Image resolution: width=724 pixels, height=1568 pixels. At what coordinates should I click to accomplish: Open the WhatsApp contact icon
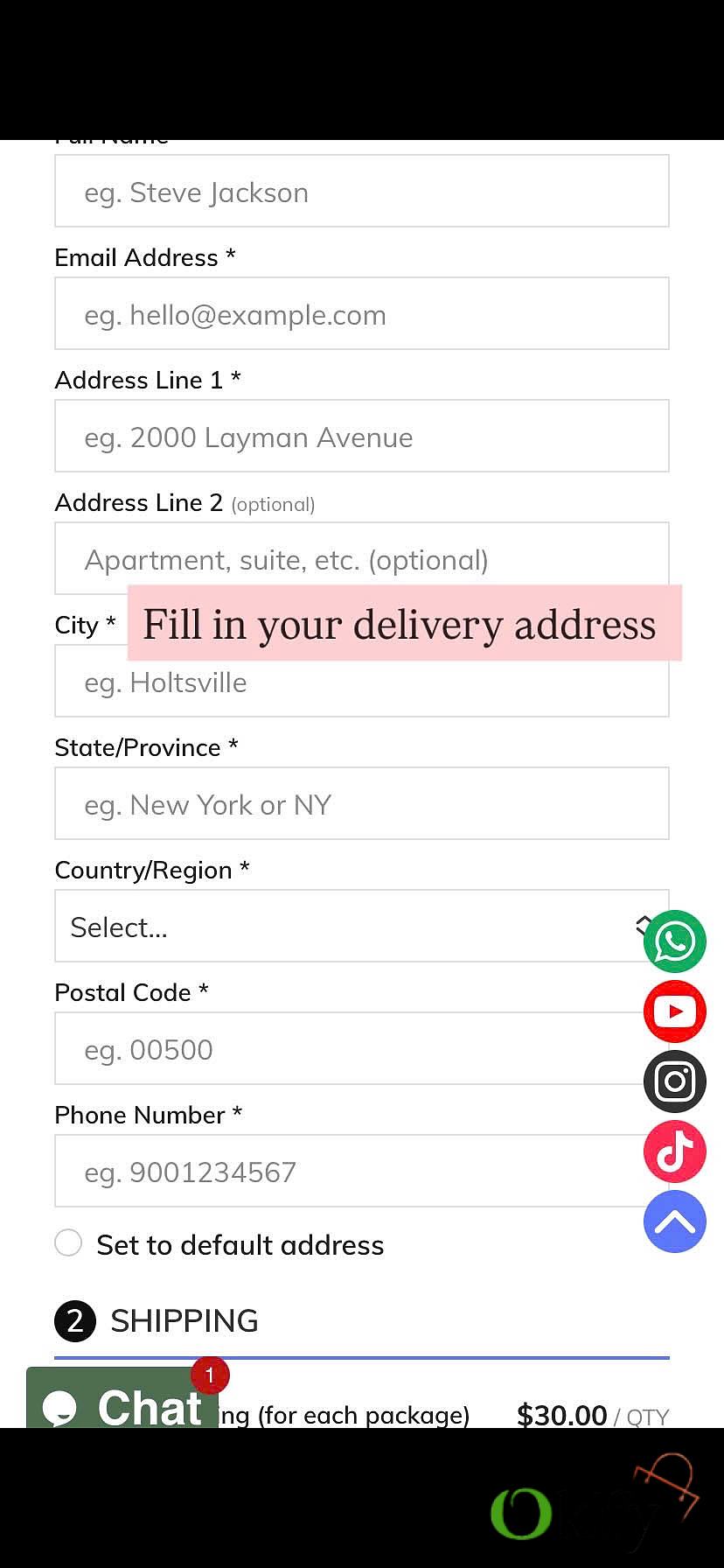[674, 941]
